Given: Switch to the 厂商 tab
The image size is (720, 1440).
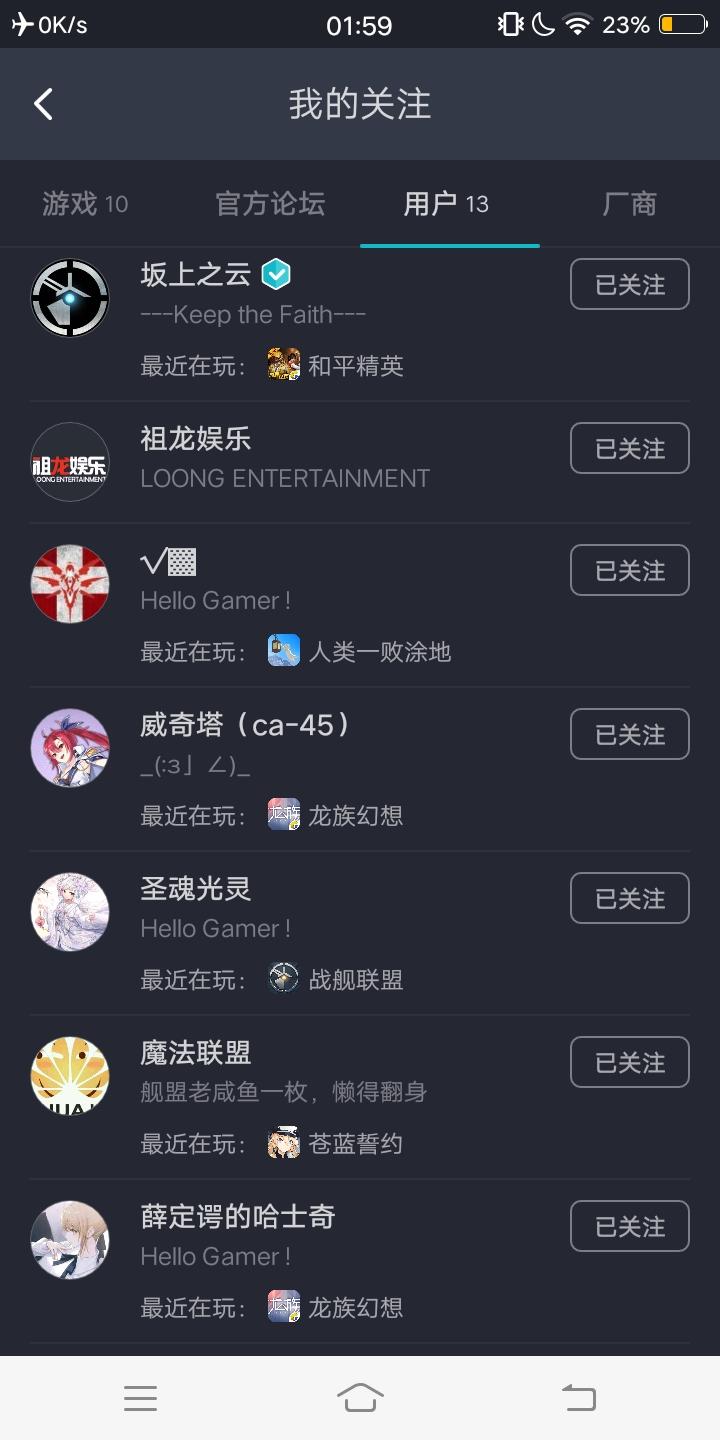Looking at the screenshot, I should click(x=629, y=204).
